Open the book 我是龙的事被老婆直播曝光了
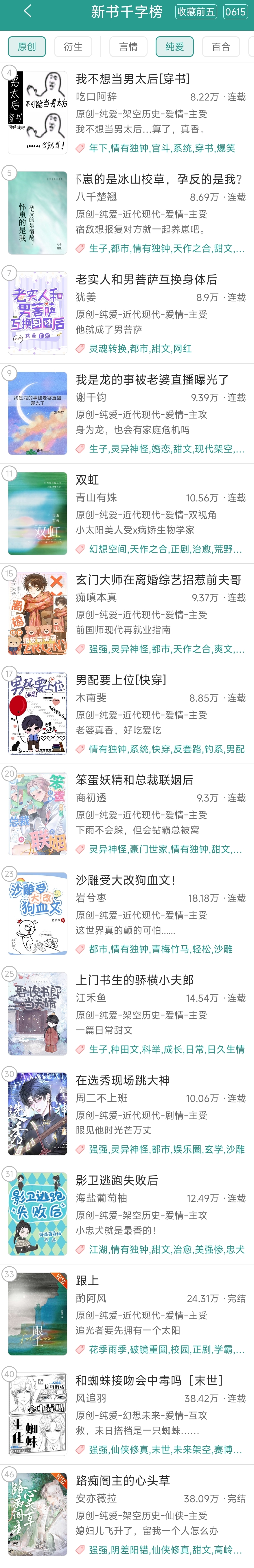The width and height of the screenshot is (254, 1568). [152, 379]
